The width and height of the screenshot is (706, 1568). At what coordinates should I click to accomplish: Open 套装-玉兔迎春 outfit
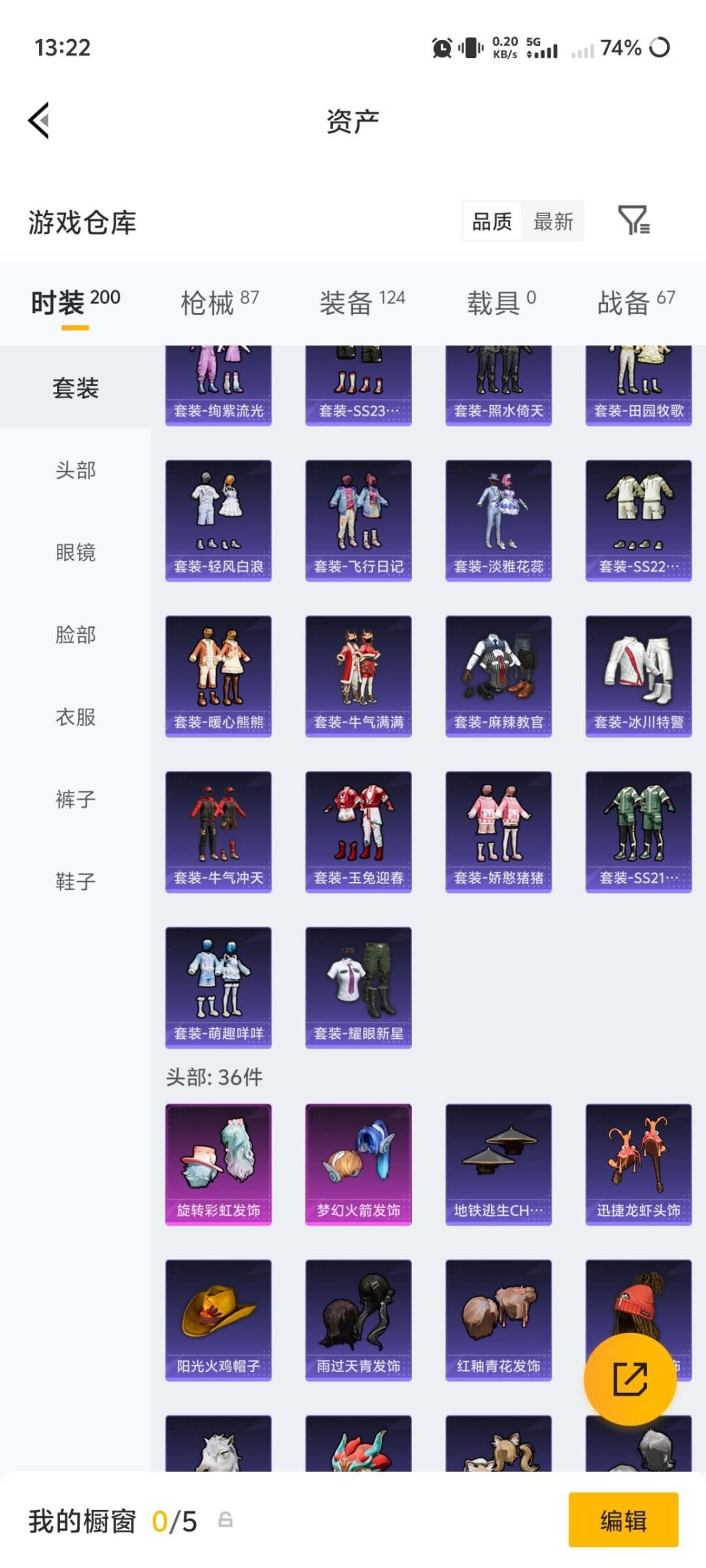359,832
